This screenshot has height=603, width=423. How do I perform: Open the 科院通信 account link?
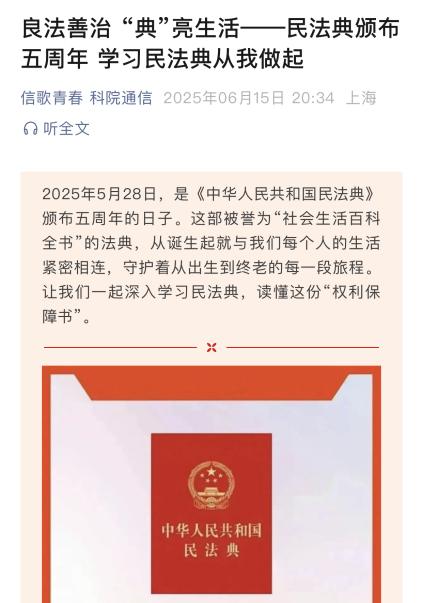tap(121, 98)
